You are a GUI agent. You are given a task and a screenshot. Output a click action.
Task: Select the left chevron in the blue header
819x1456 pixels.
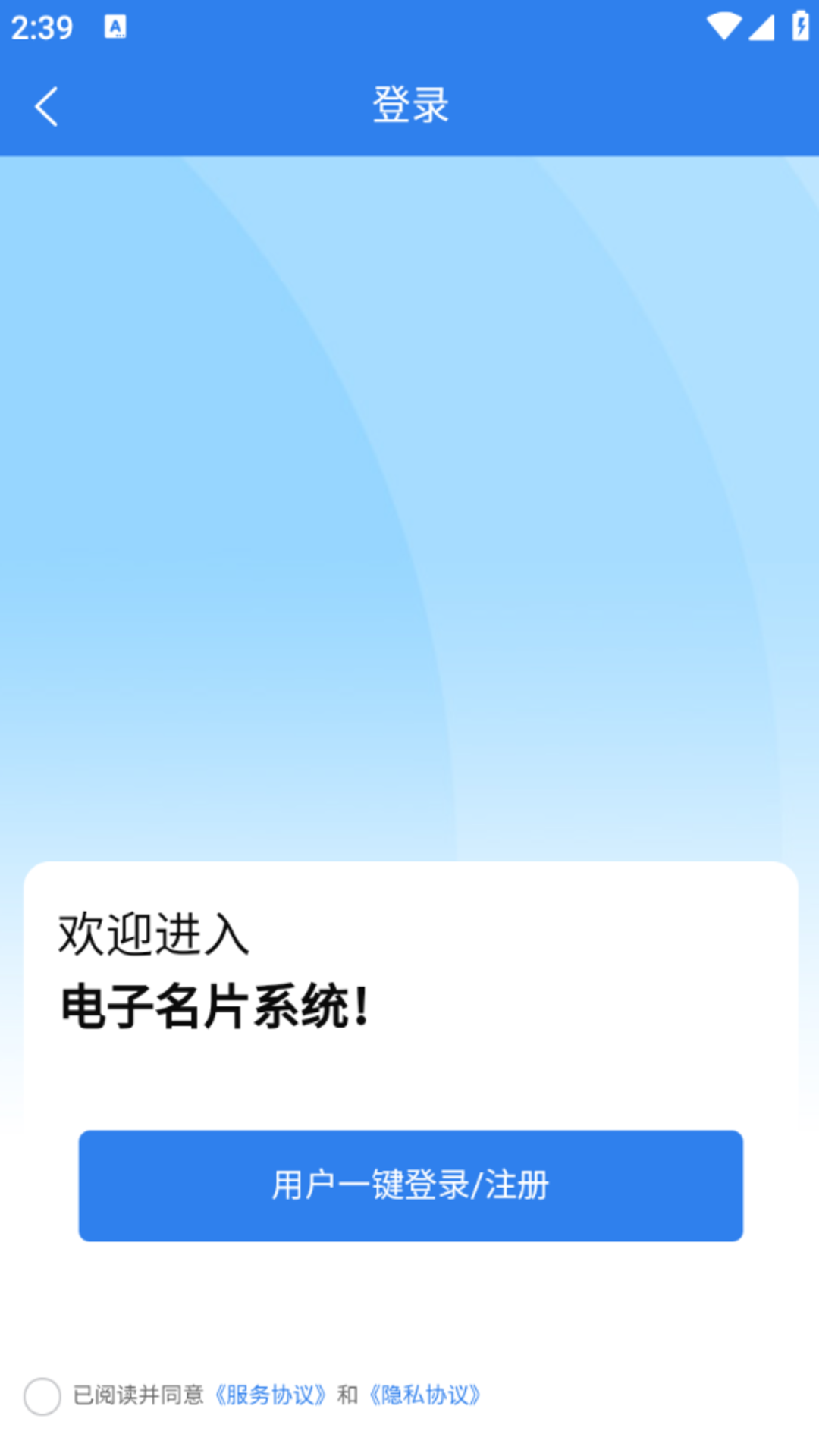pos(47,106)
